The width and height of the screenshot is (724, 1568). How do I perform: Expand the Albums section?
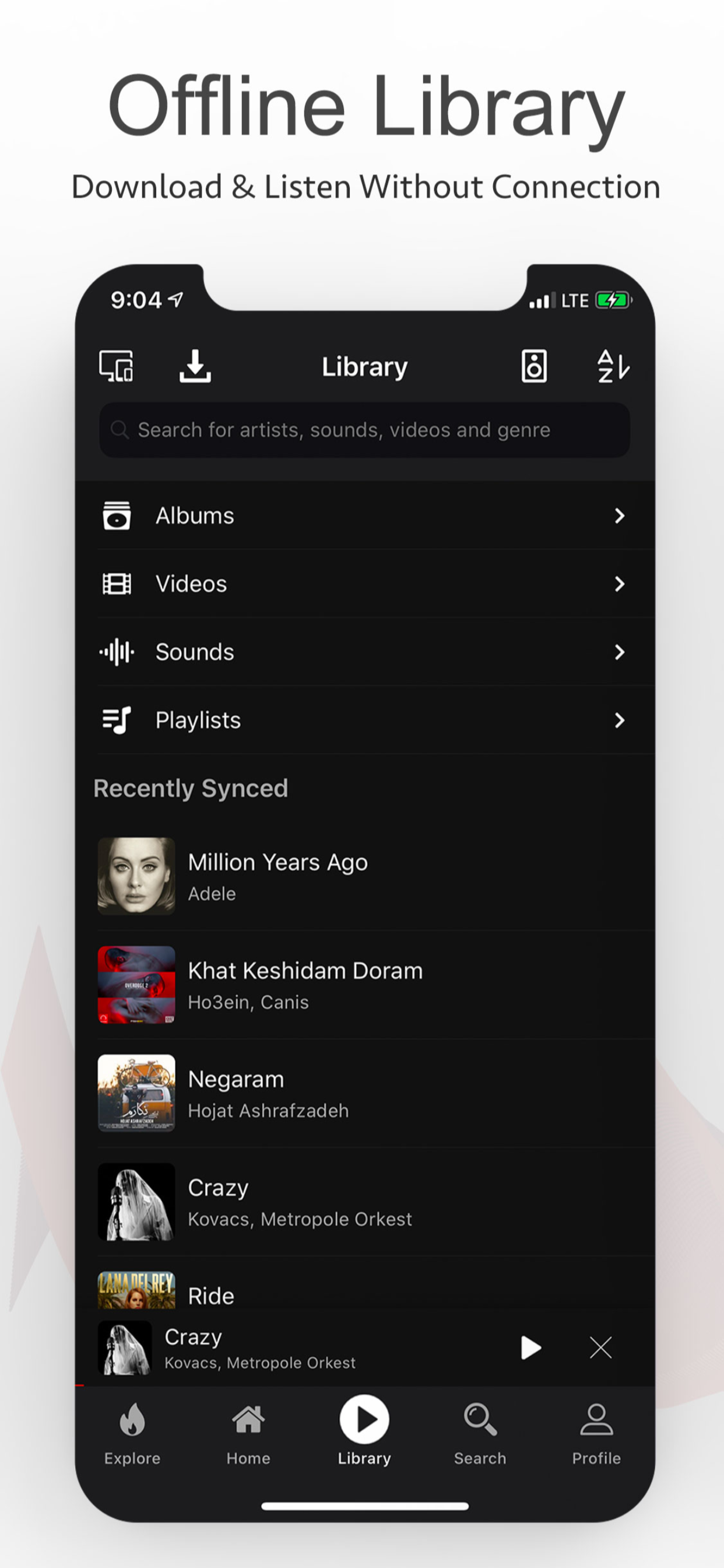[x=620, y=516]
